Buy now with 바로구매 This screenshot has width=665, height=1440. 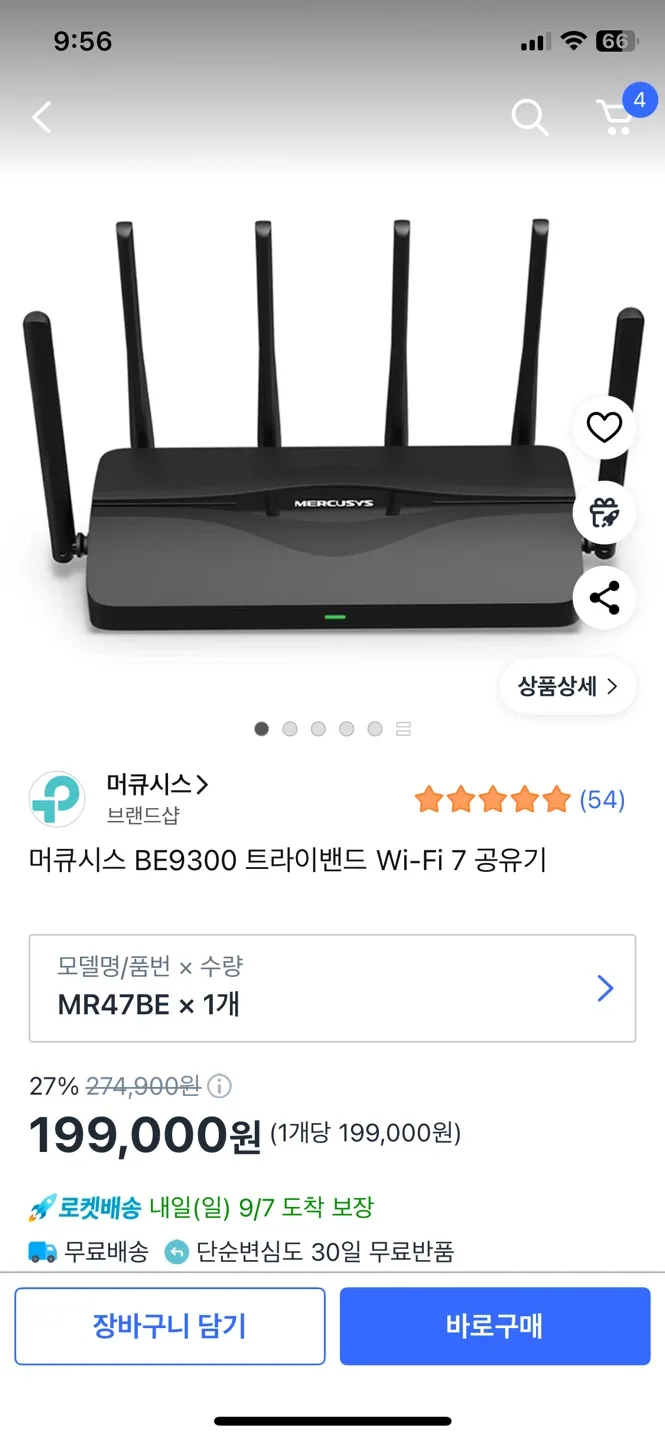click(494, 1326)
